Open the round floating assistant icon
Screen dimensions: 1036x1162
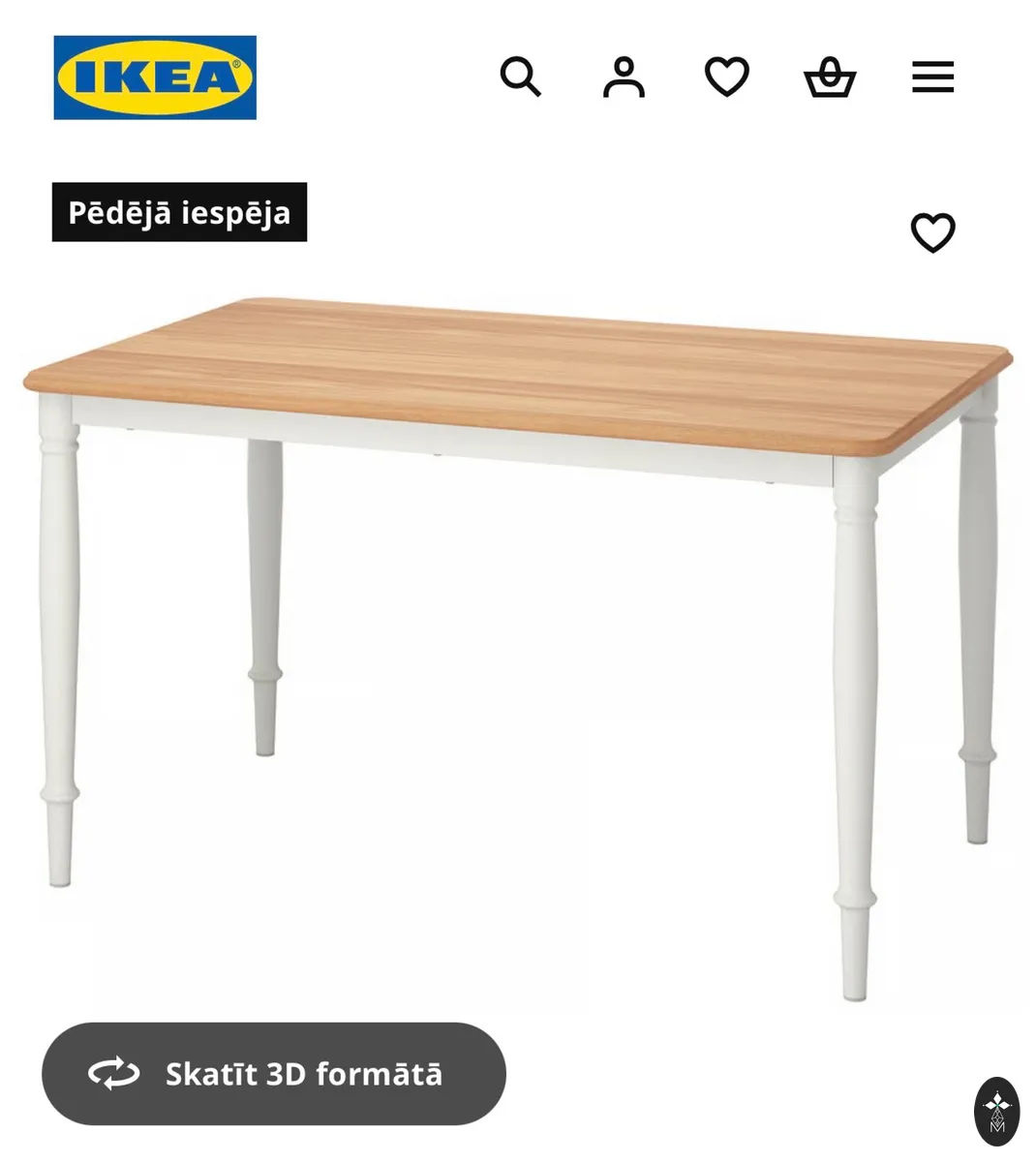996,1112
